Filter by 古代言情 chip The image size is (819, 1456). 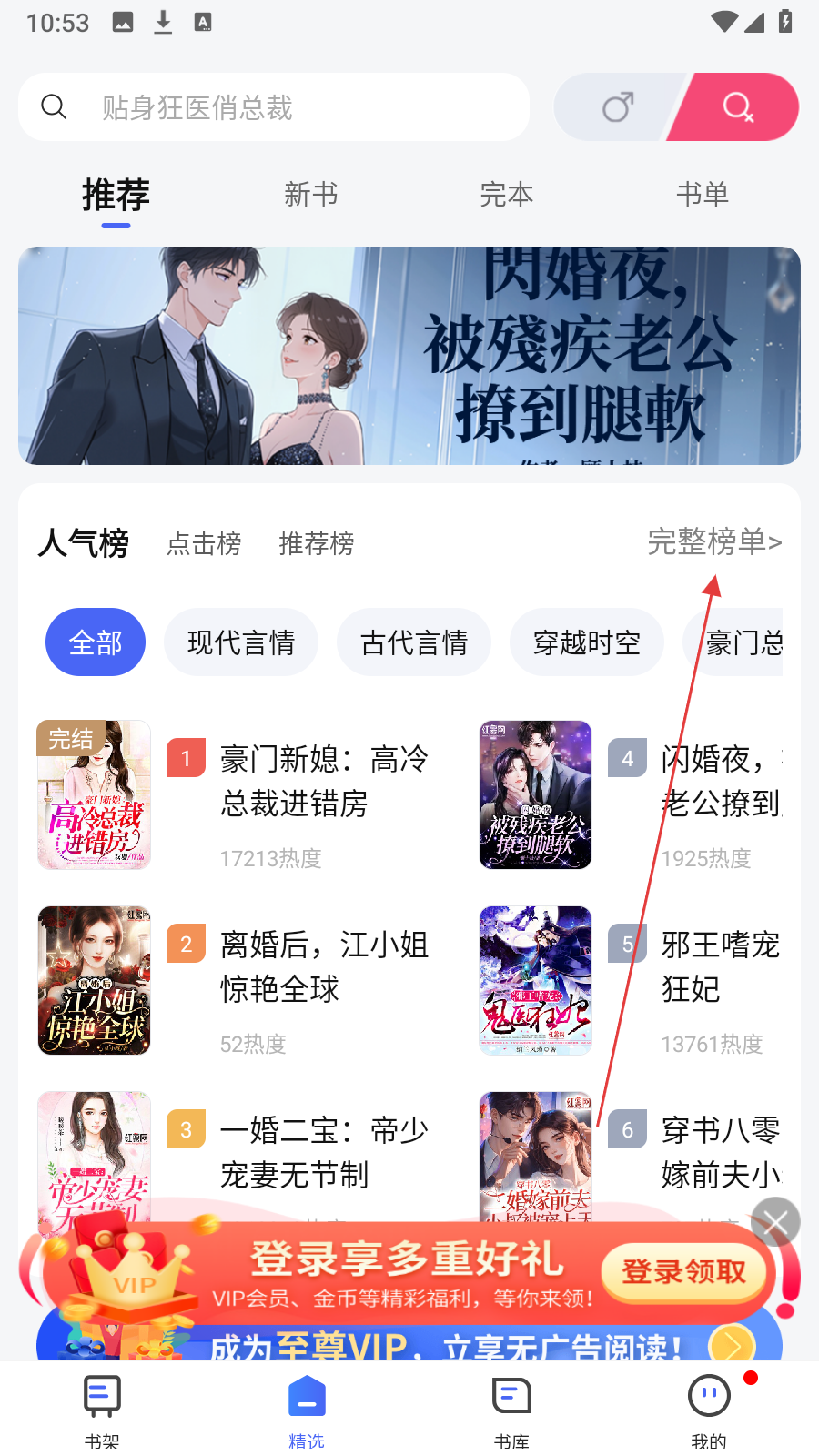[414, 642]
